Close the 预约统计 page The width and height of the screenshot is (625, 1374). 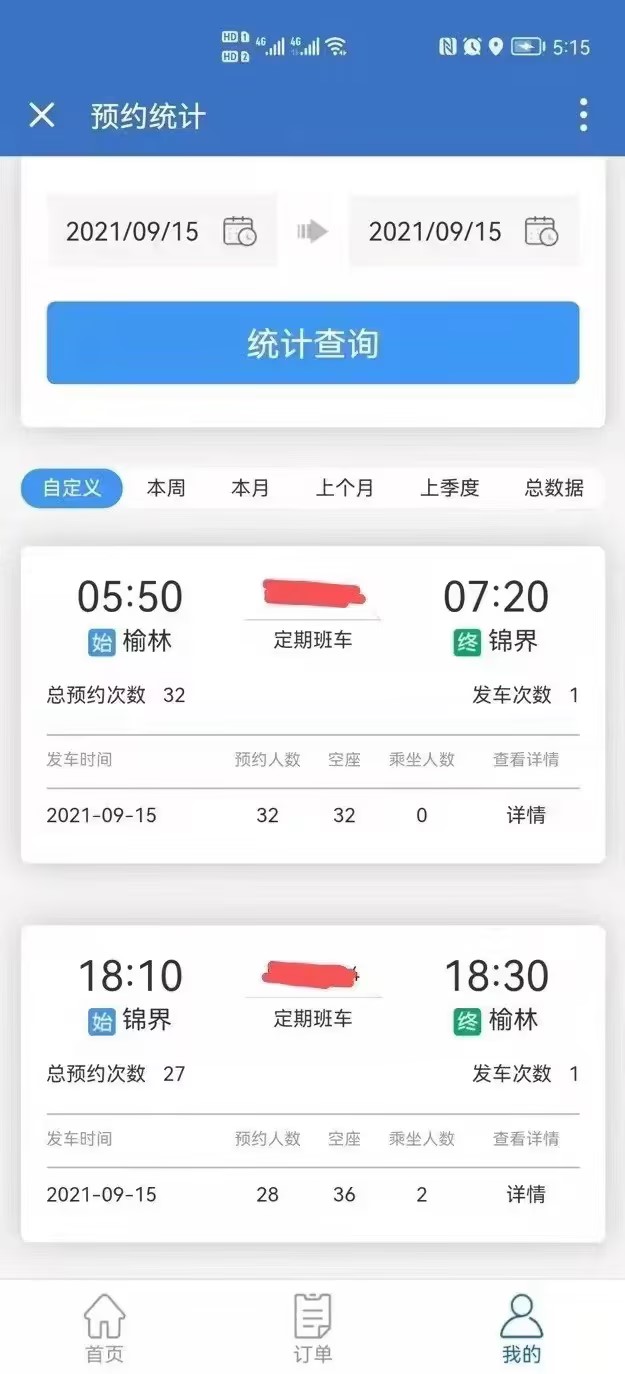[42, 115]
